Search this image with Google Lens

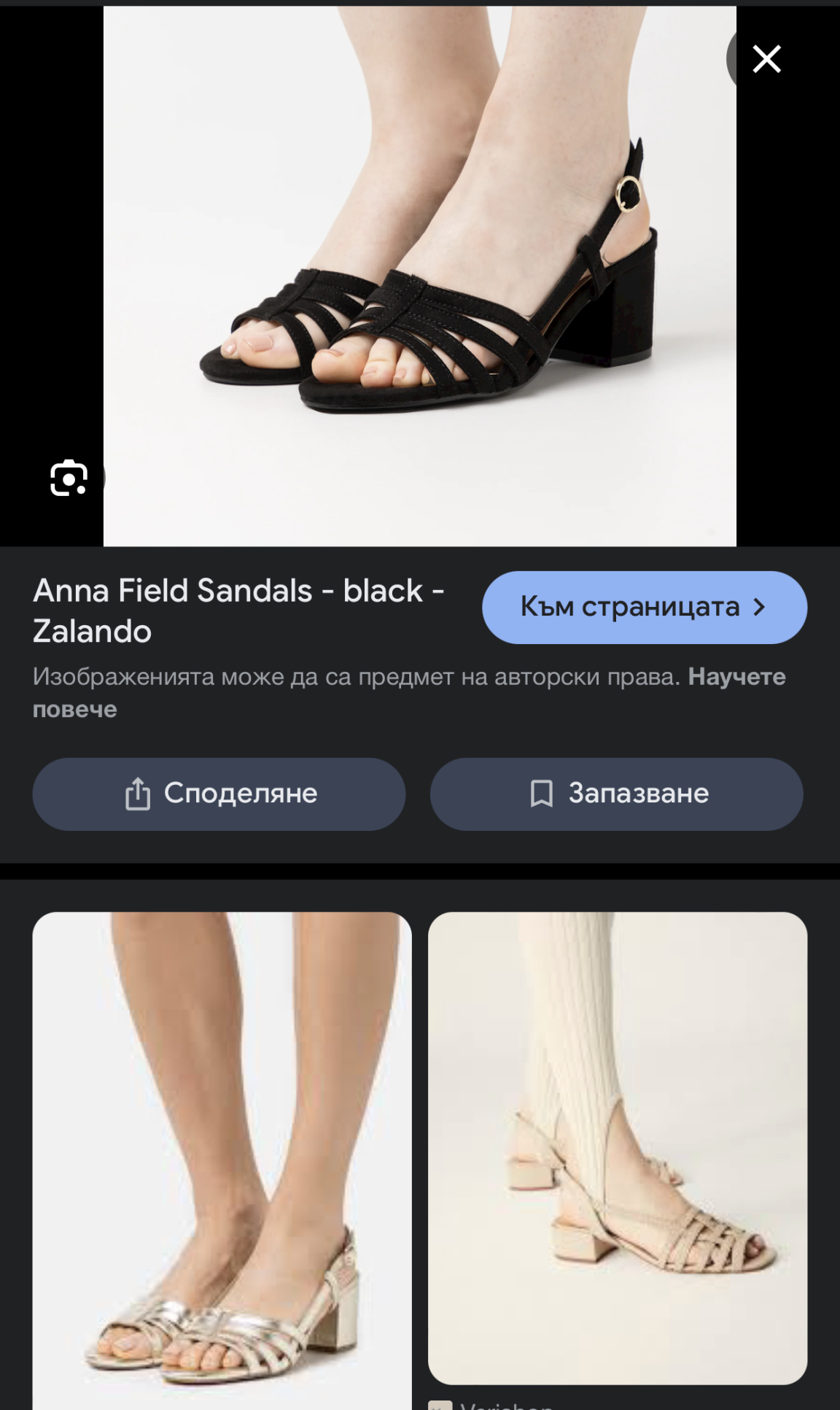point(69,478)
